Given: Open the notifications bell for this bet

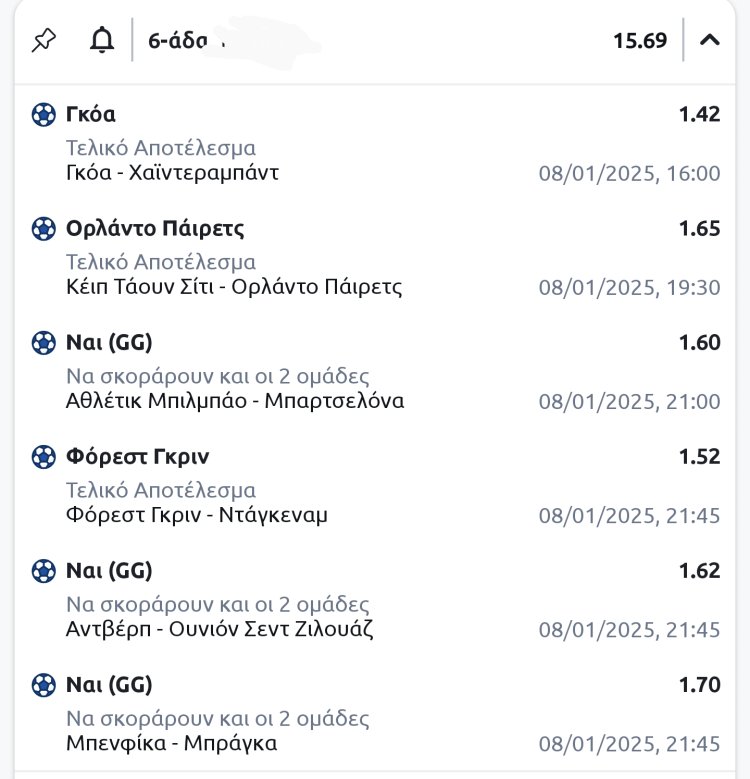Looking at the screenshot, I should tap(102, 41).
